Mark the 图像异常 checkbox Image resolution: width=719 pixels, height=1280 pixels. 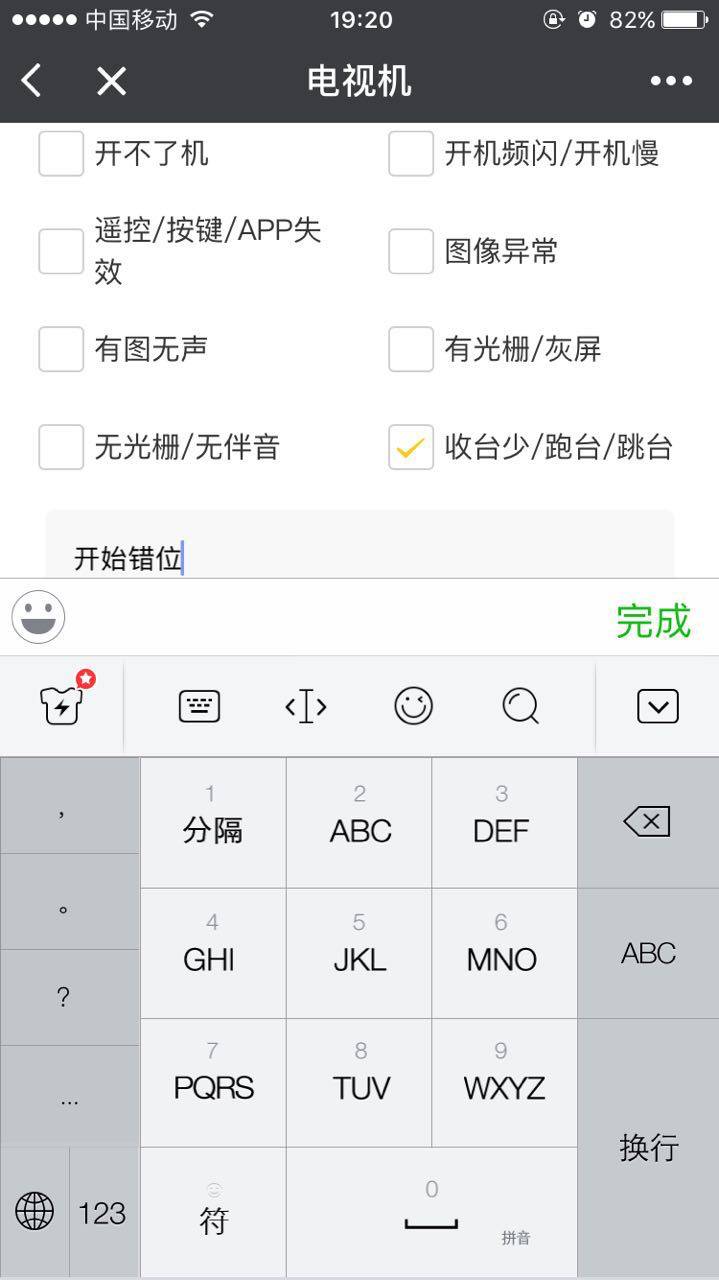point(411,251)
